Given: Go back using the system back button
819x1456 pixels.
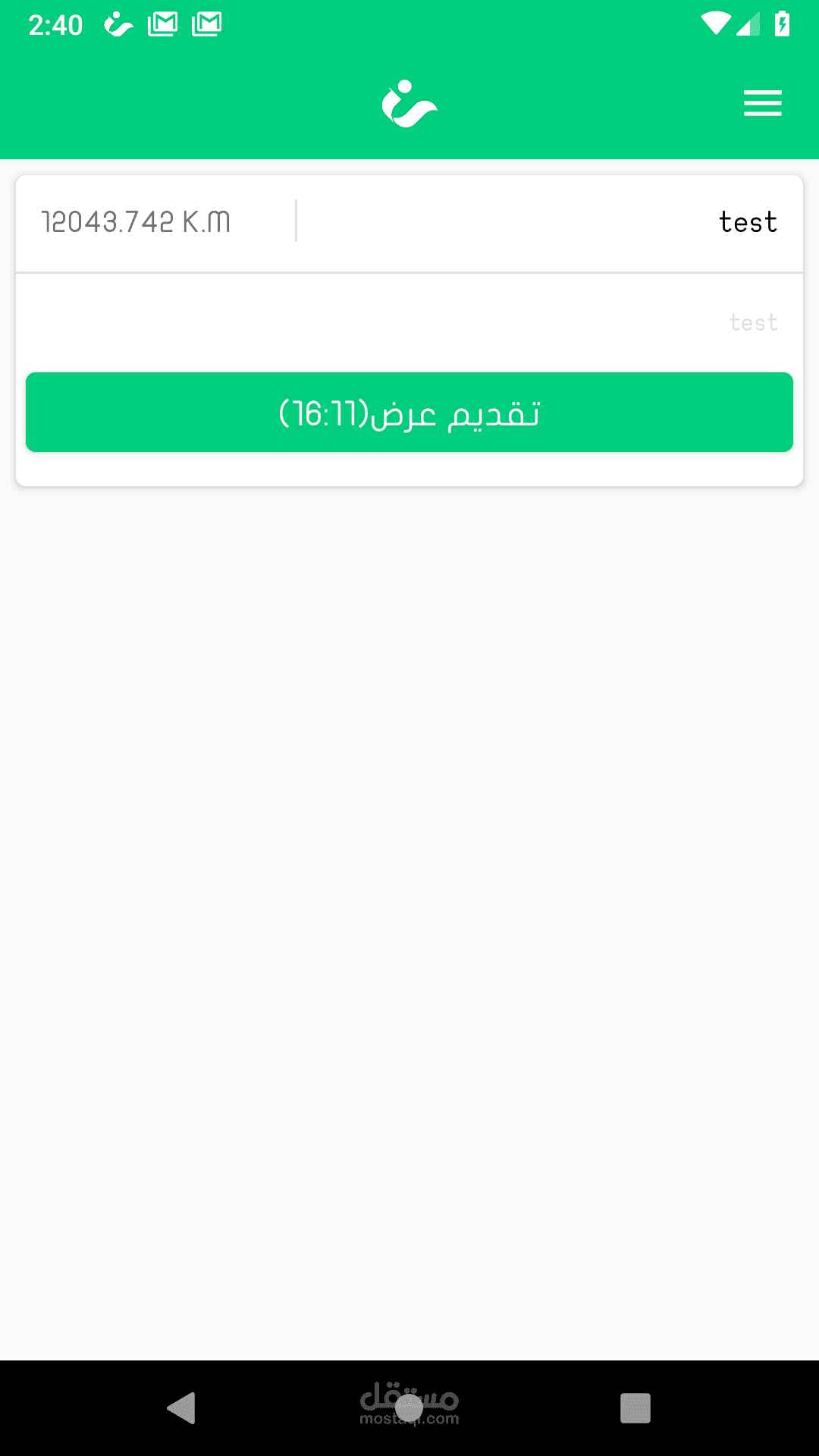Looking at the screenshot, I should click(182, 1408).
